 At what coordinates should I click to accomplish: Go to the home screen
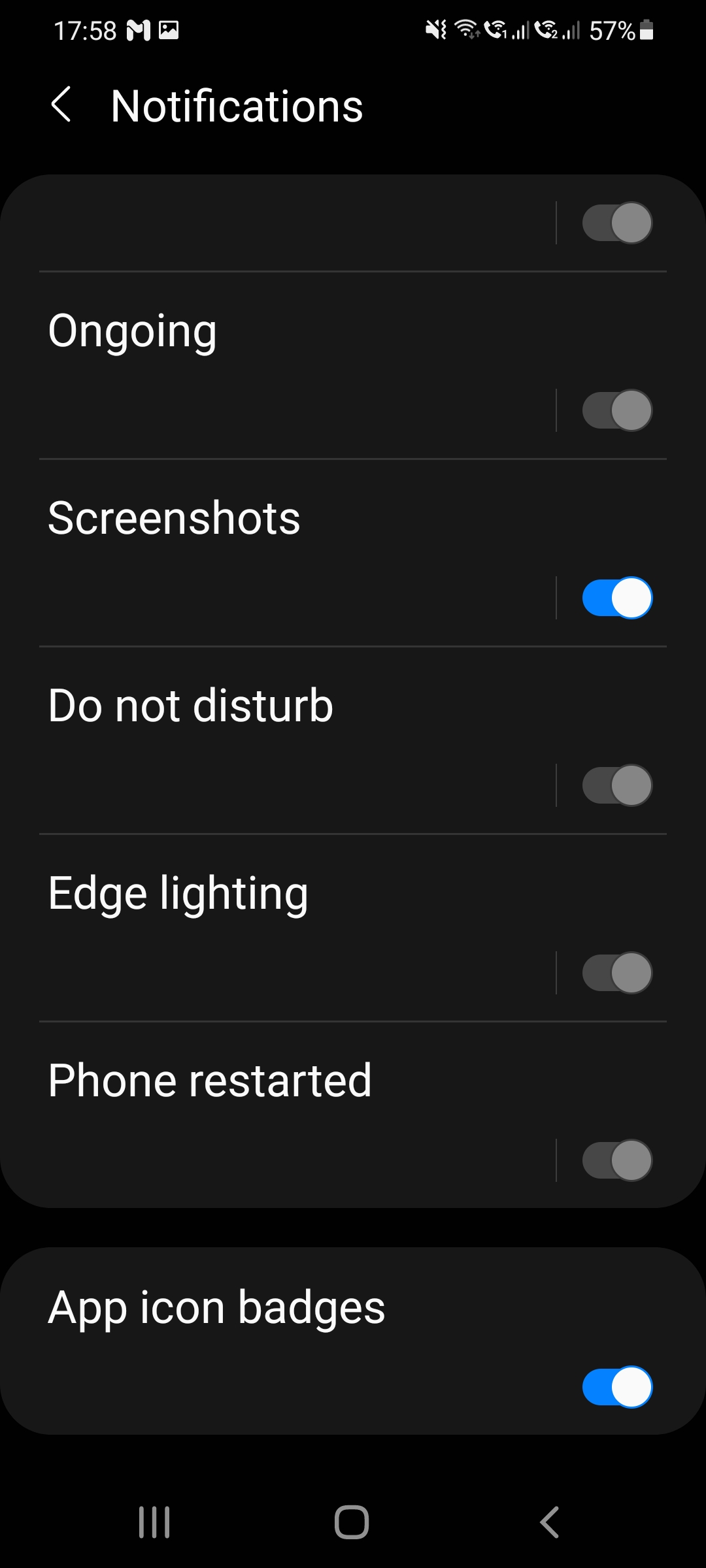tap(352, 1522)
